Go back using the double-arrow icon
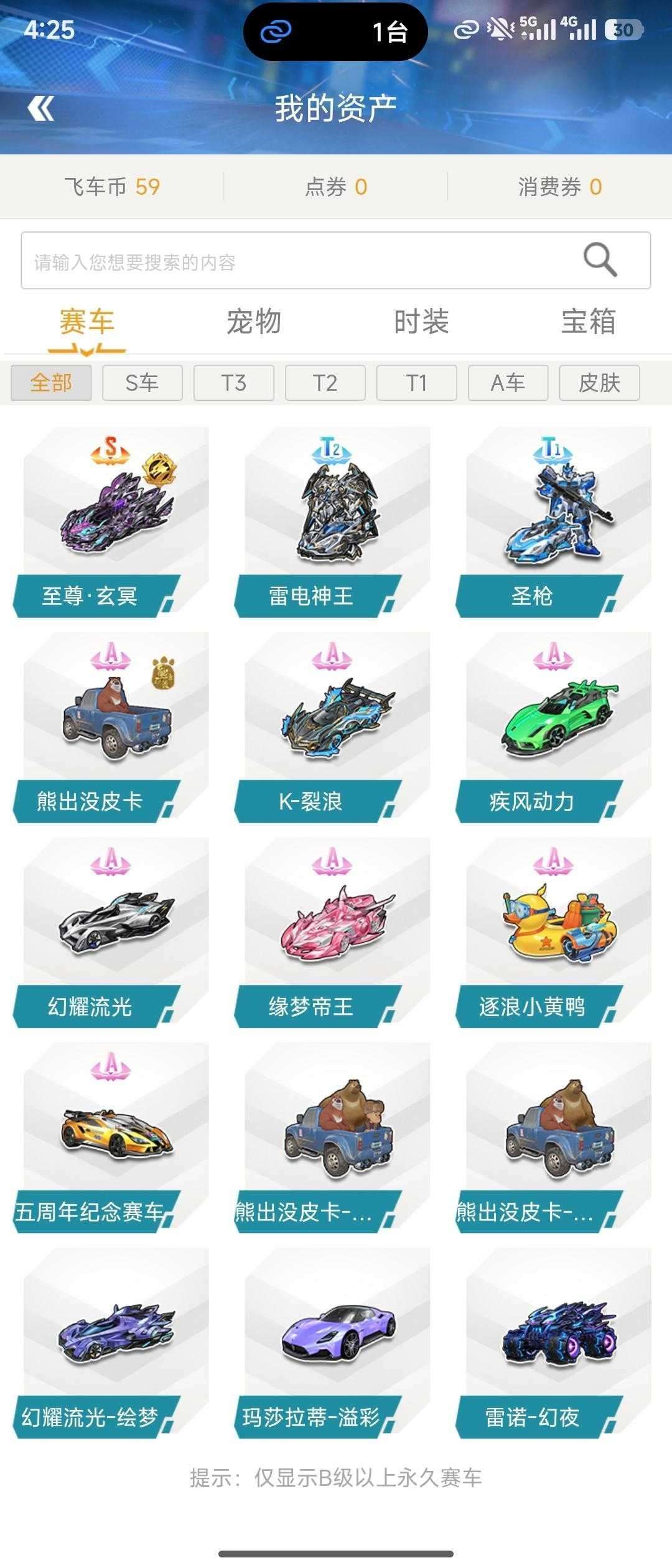672x1568 pixels. tap(40, 108)
